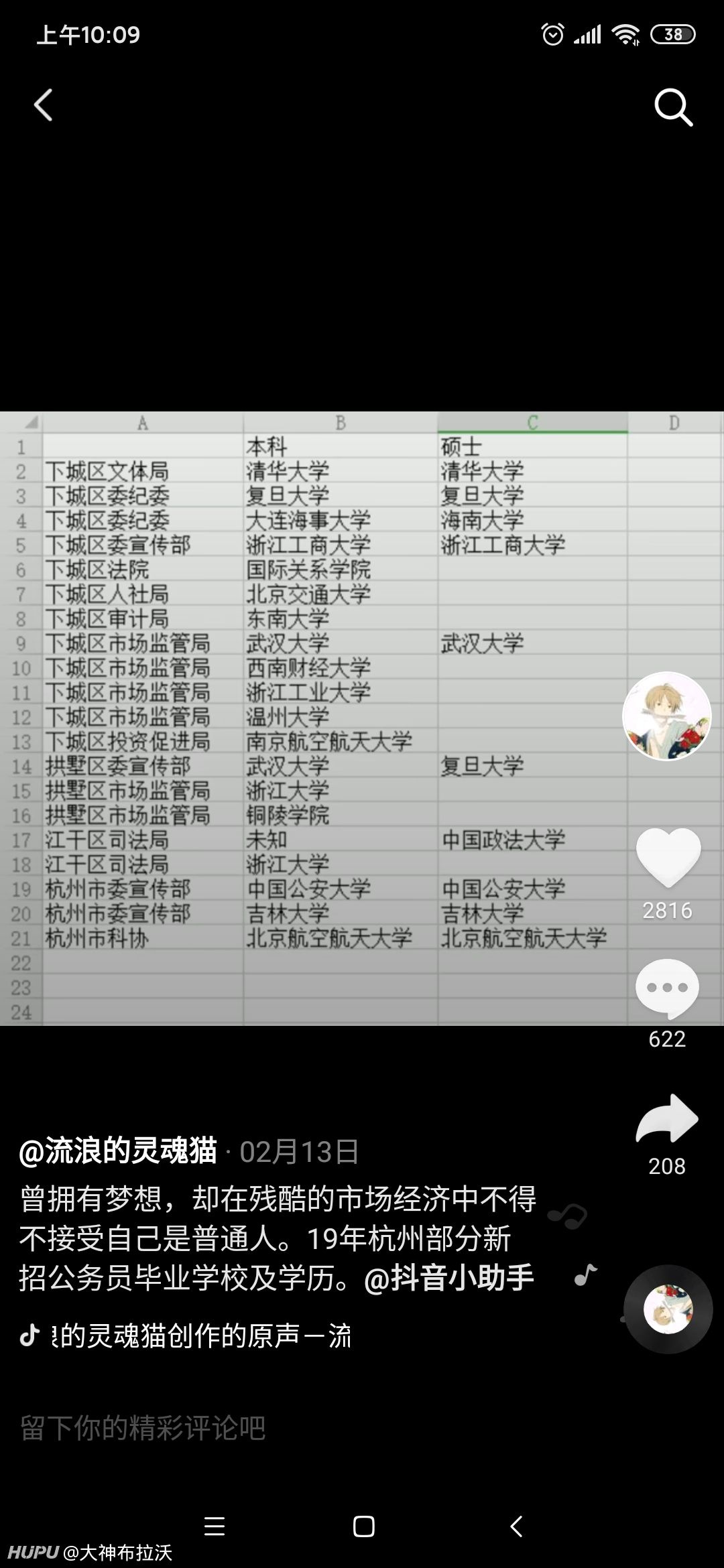Screen dimensions: 724x1568
Task: Open the search magnifier icon
Action: coord(673,107)
